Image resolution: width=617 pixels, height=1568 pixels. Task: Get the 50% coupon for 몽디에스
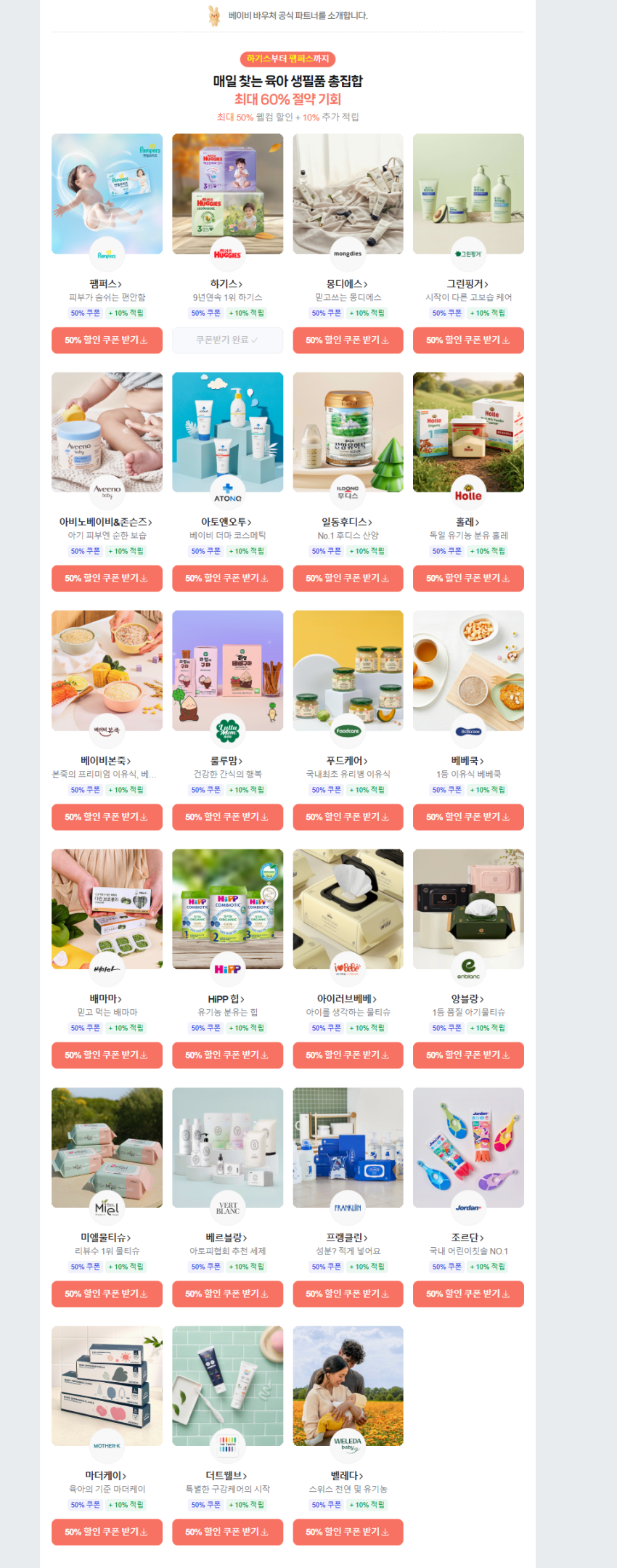348,340
